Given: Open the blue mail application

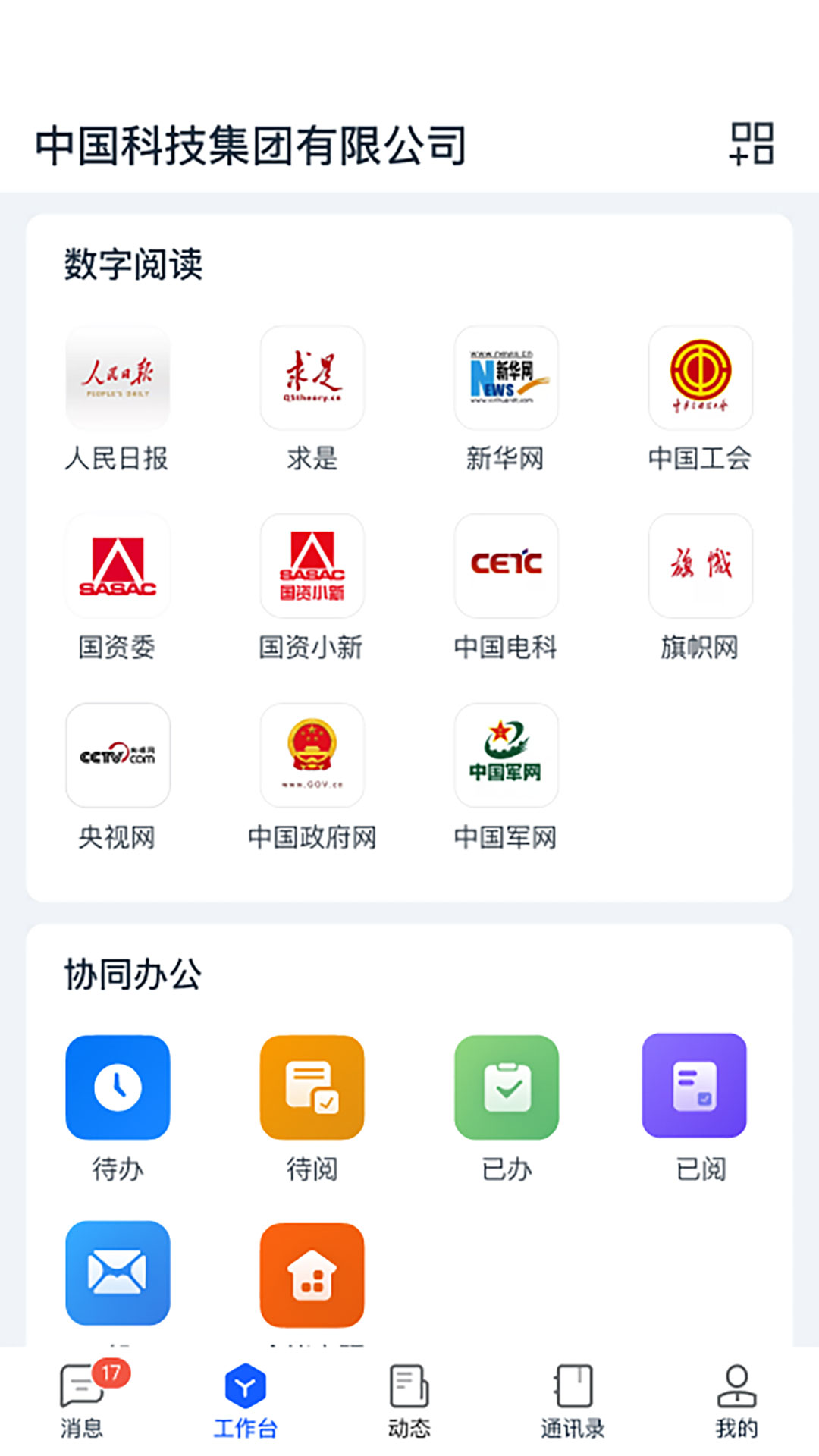Looking at the screenshot, I should pos(118,1274).
